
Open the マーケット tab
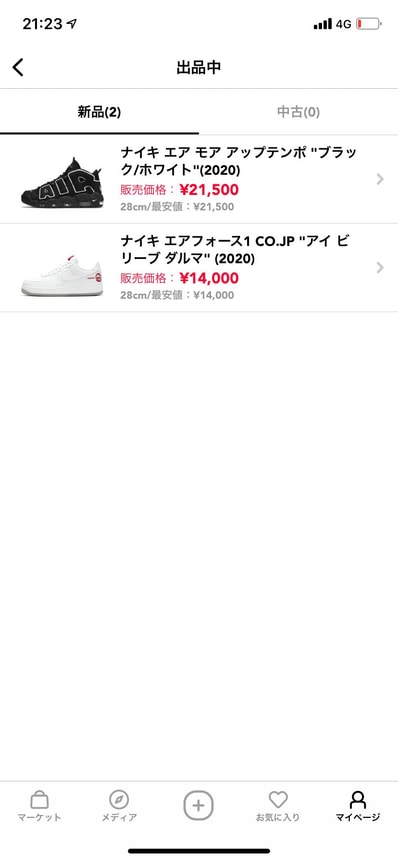[40, 806]
